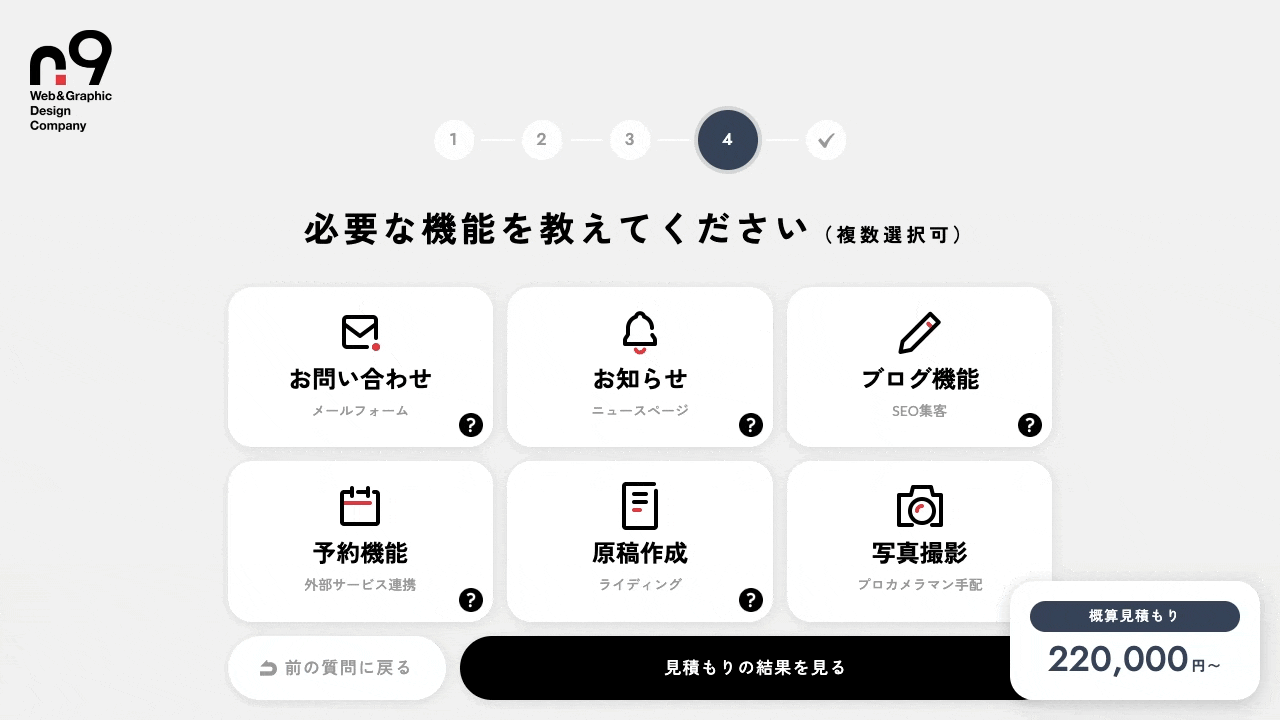Jump to step 1 in progress indicator
Screen dimensions: 1280x720
[454, 140]
